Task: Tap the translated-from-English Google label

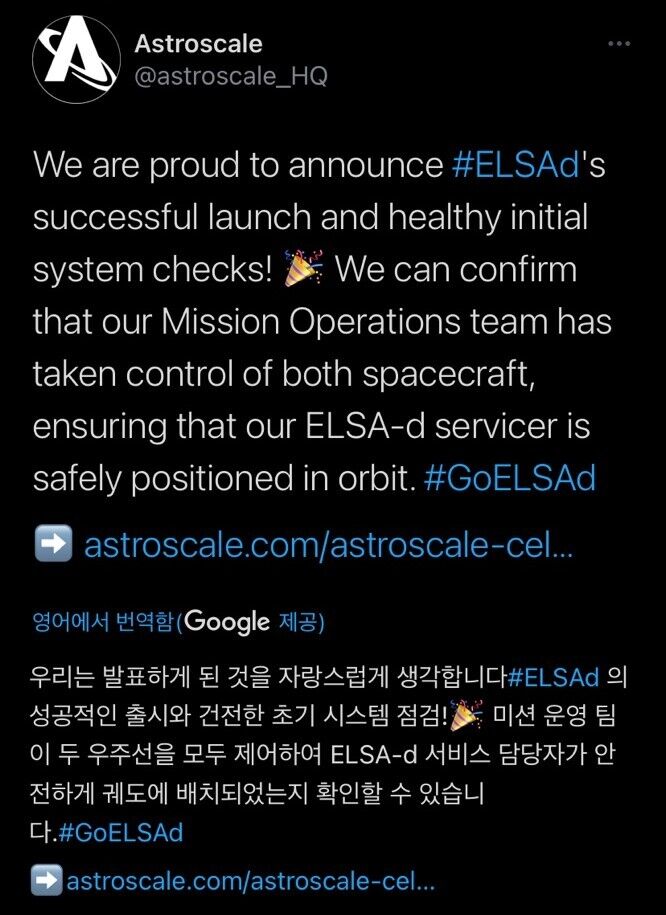Action: pyautogui.click(x=178, y=622)
